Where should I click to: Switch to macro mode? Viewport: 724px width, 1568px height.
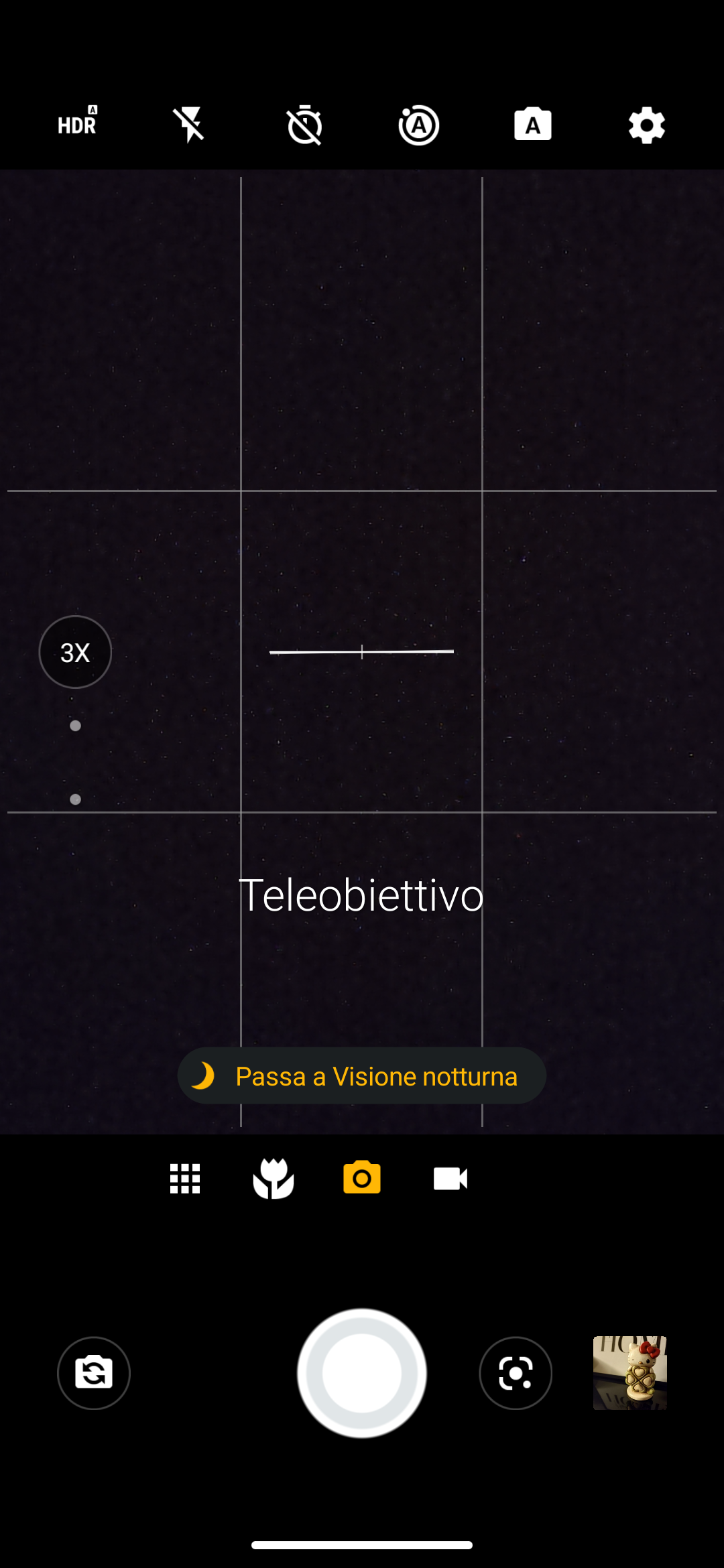[274, 1178]
